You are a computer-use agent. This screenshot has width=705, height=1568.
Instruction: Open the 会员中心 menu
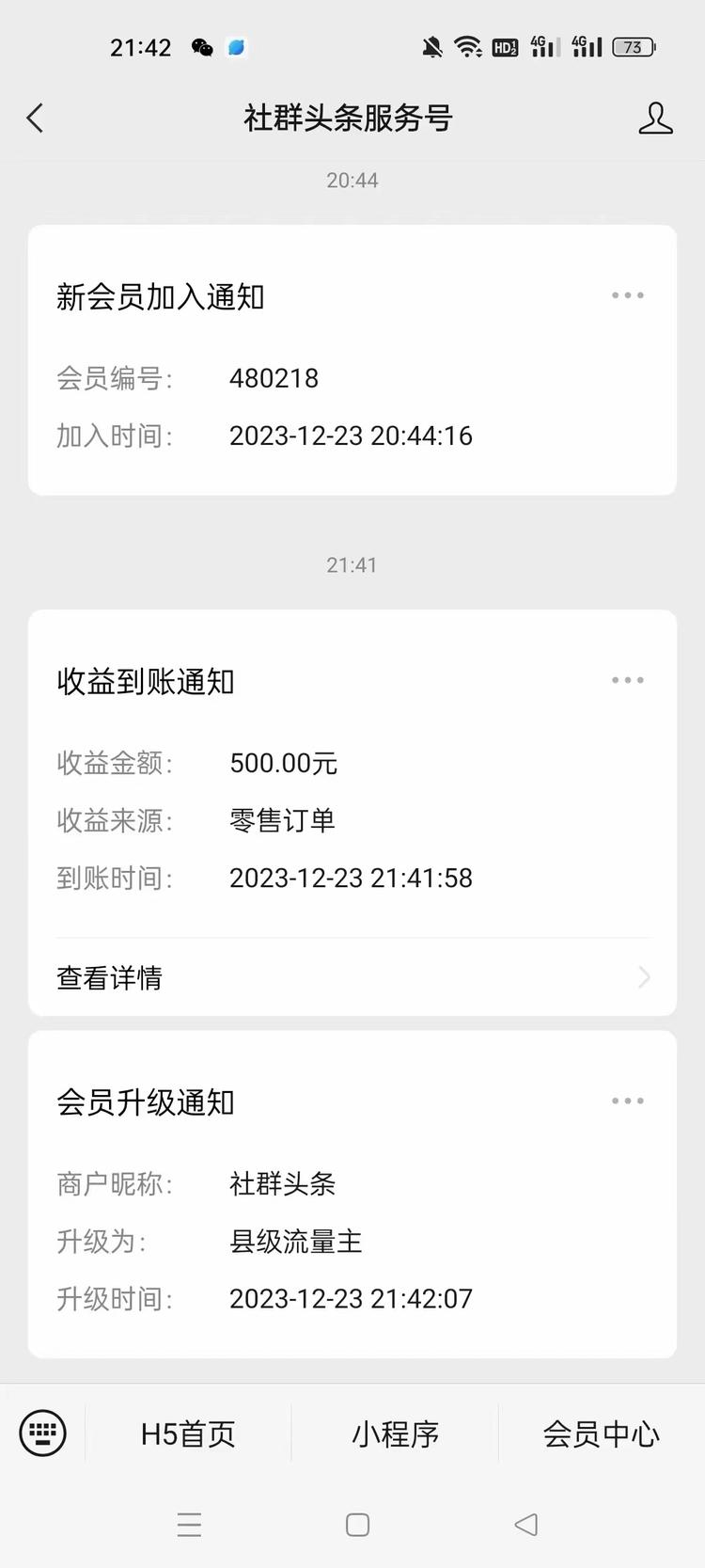(602, 1434)
